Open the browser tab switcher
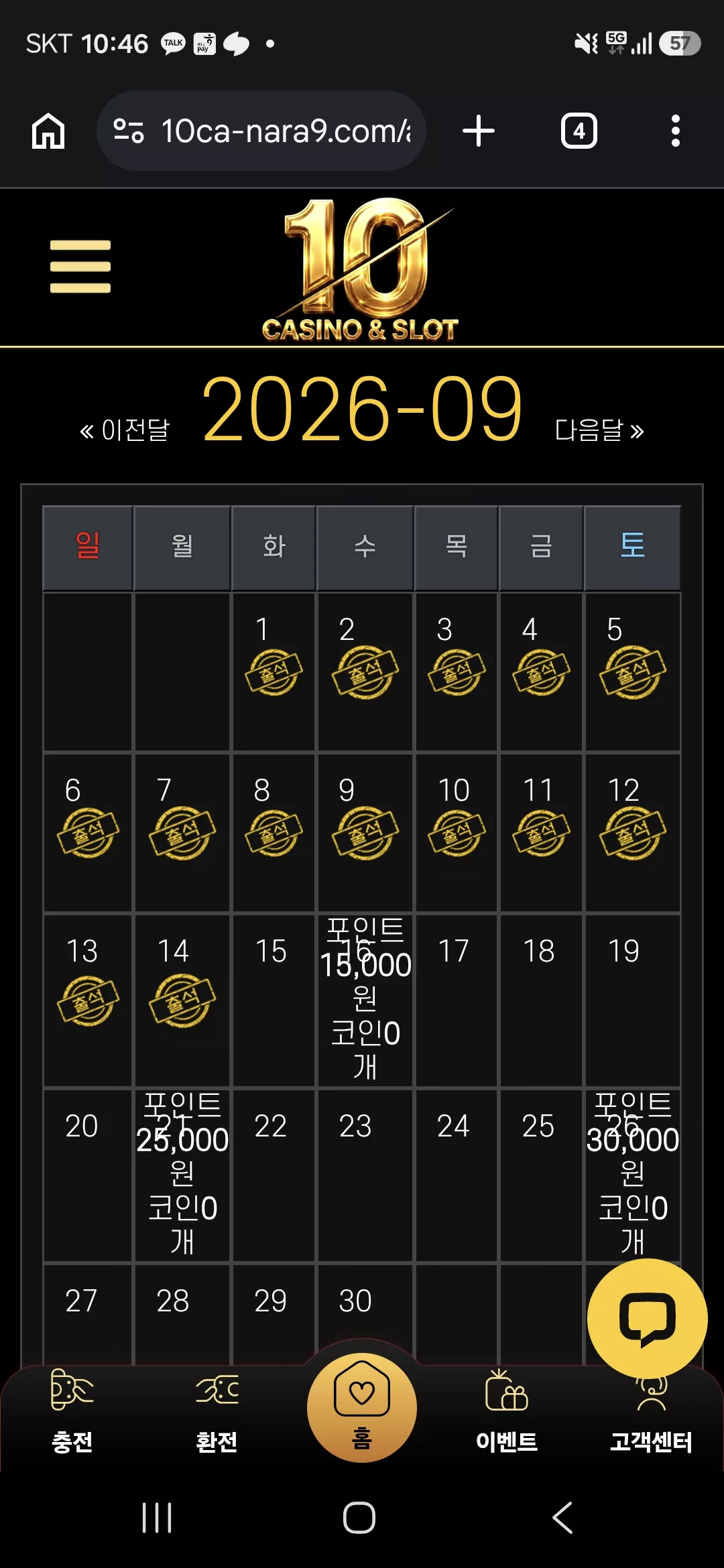The image size is (724, 1568). [579, 131]
